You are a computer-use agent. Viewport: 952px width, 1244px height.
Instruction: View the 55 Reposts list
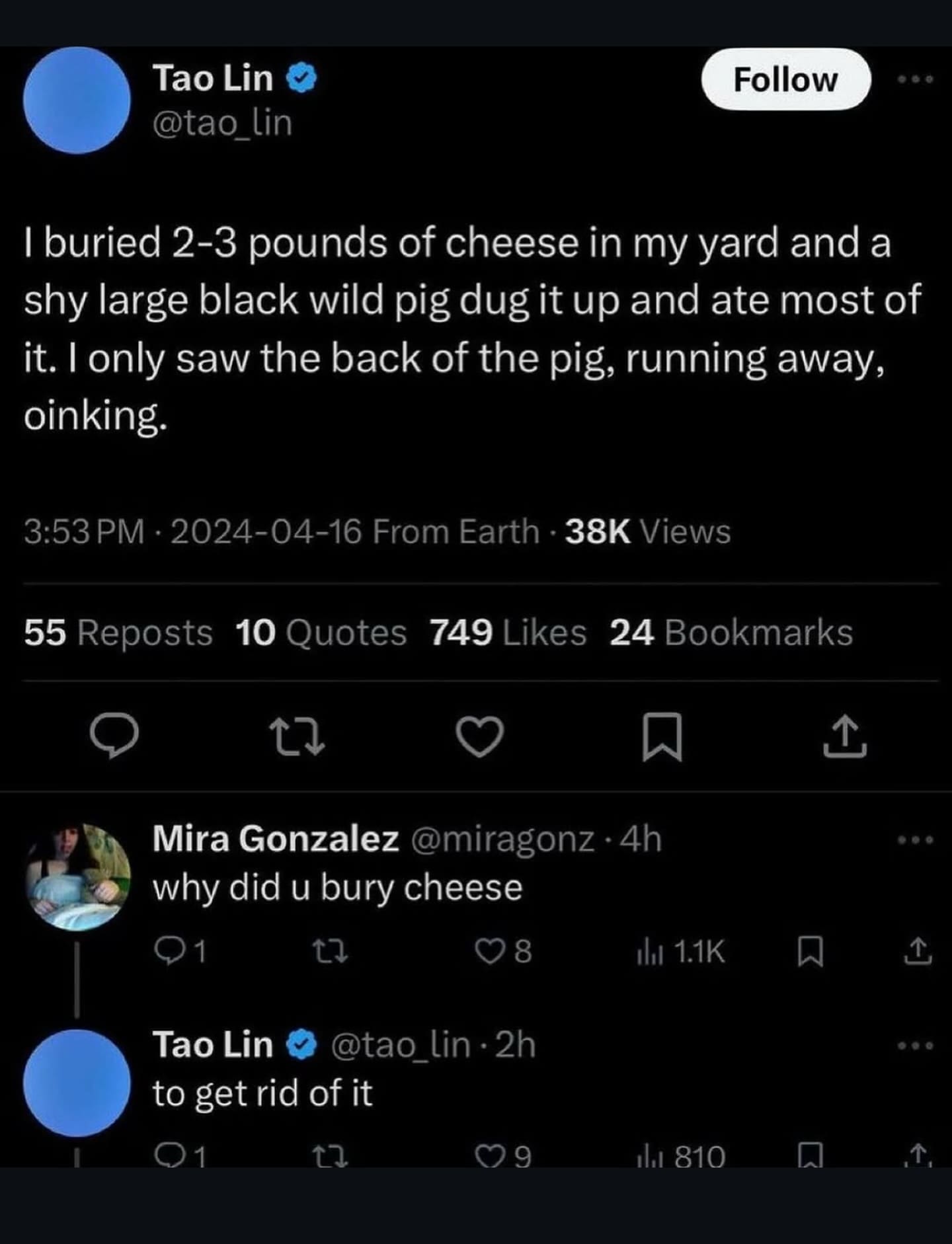118,633
